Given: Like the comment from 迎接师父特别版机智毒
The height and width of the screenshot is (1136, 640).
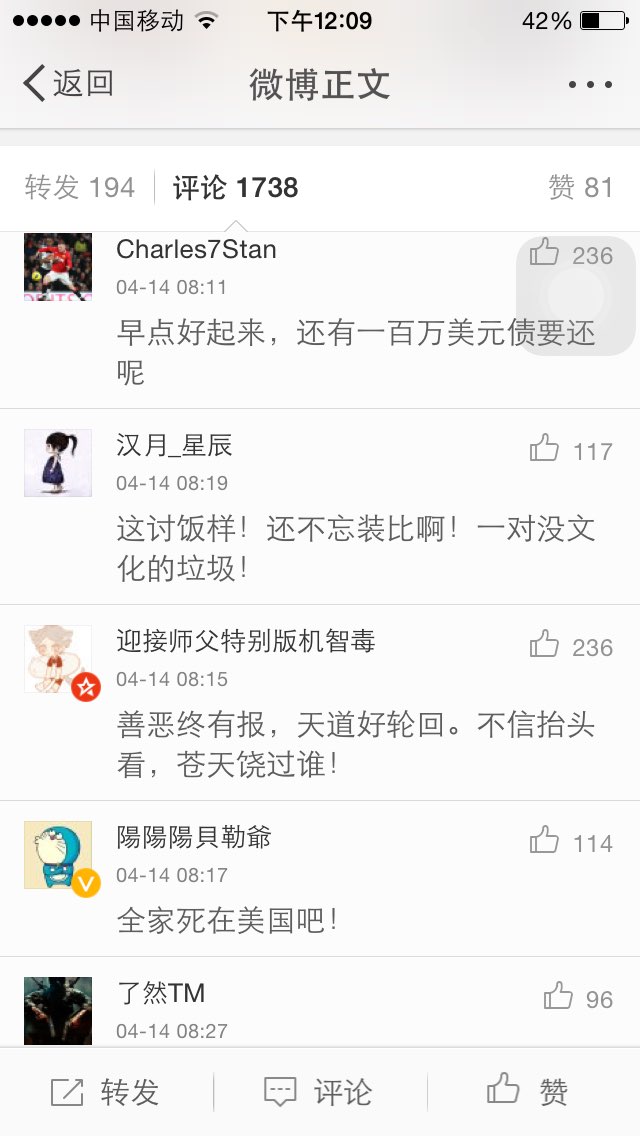Looking at the screenshot, I should click(571, 646).
